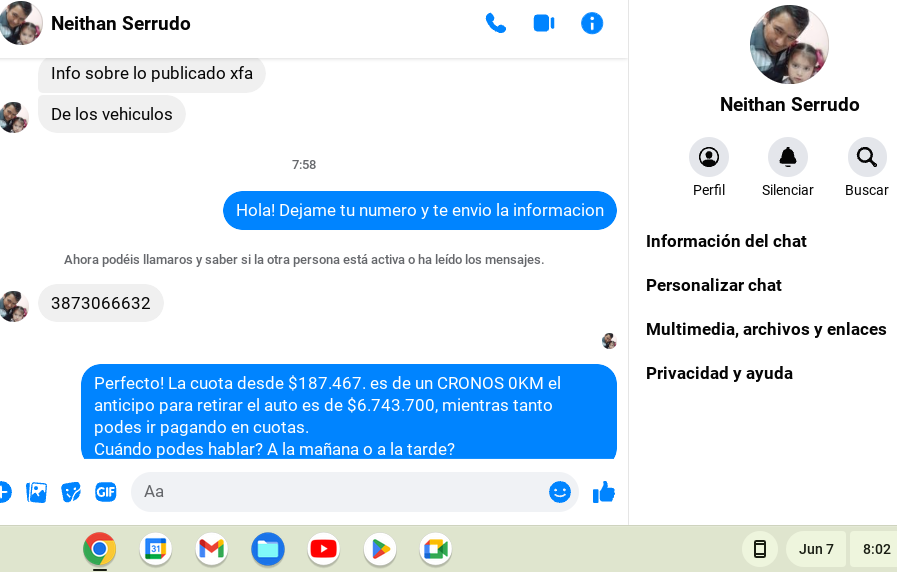897x572 pixels.
Task: Open the GIF picker
Action: tap(105, 492)
